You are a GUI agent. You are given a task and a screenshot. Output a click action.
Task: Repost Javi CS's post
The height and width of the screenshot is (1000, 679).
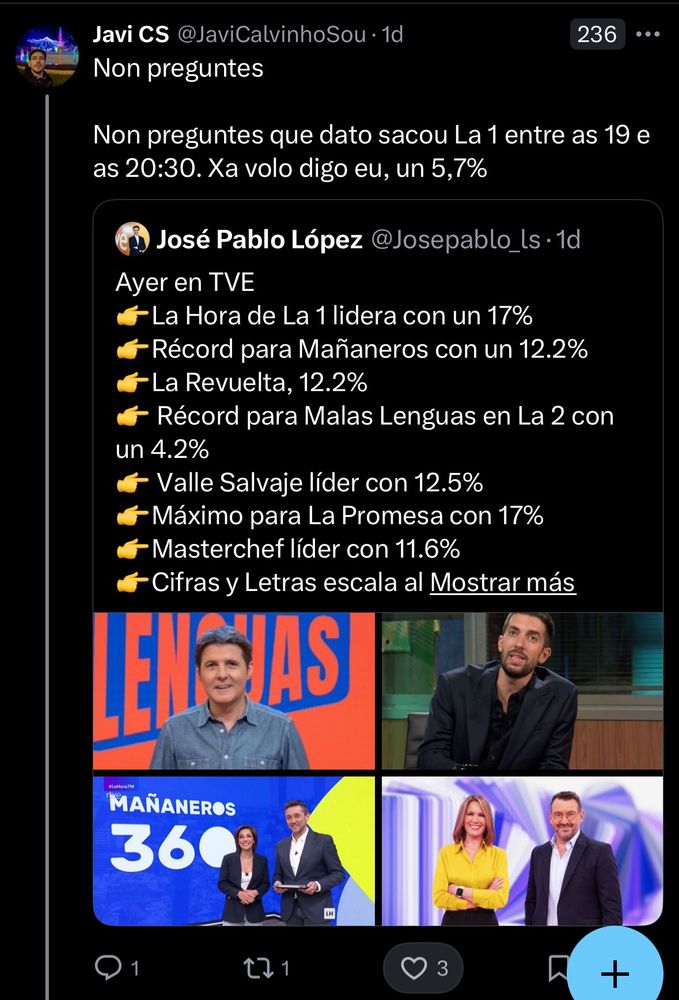[x=267, y=968]
